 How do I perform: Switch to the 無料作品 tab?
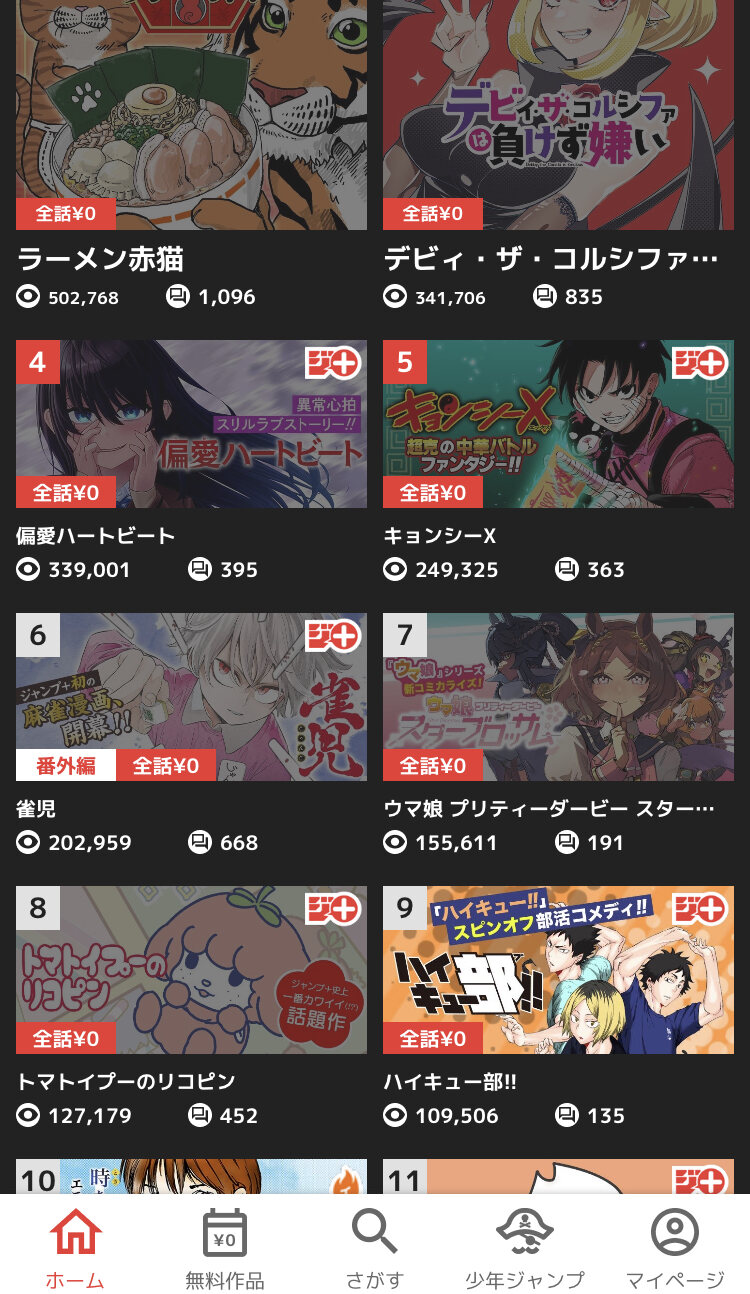[x=225, y=1246]
